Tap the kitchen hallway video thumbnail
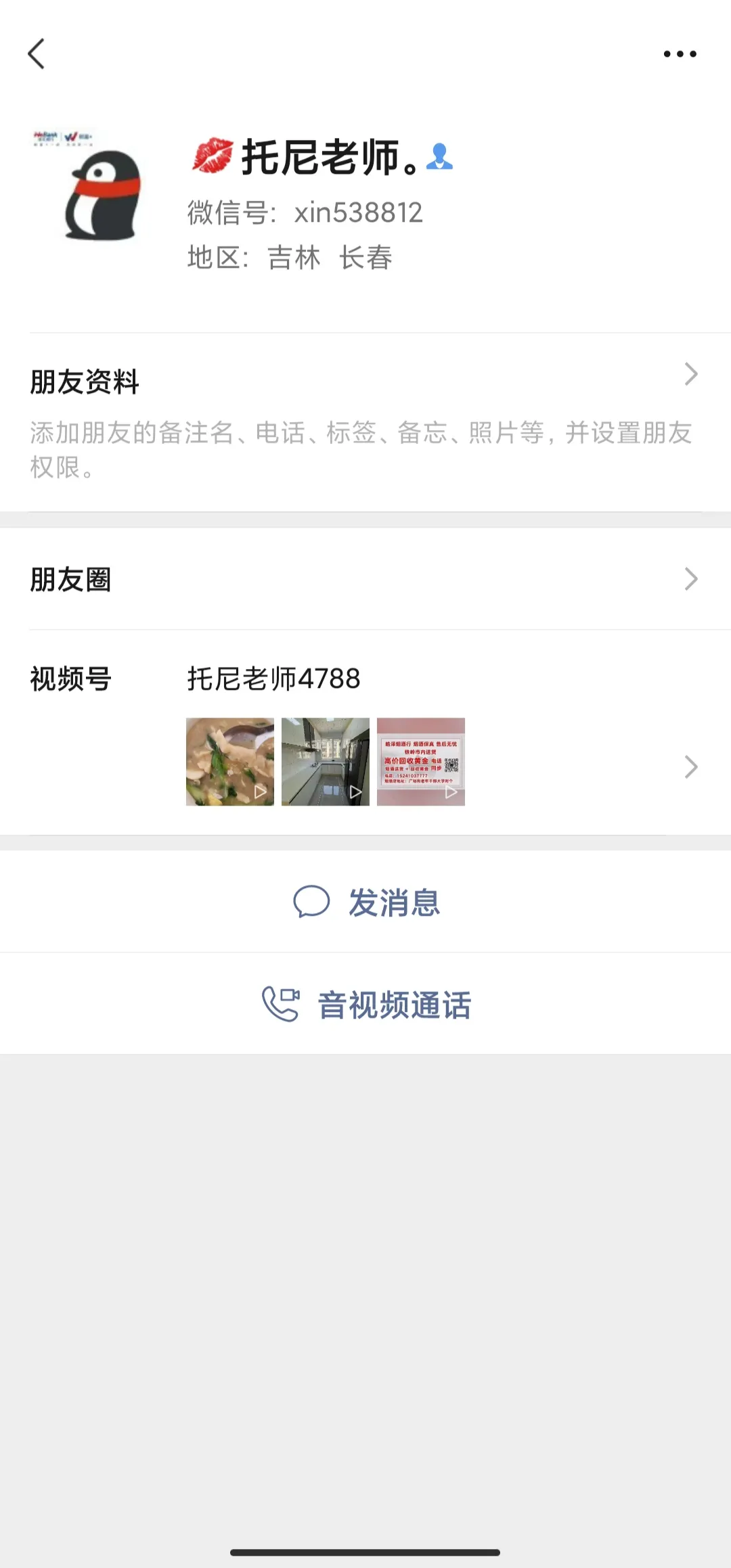 pyautogui.click(x=326, y=761)
